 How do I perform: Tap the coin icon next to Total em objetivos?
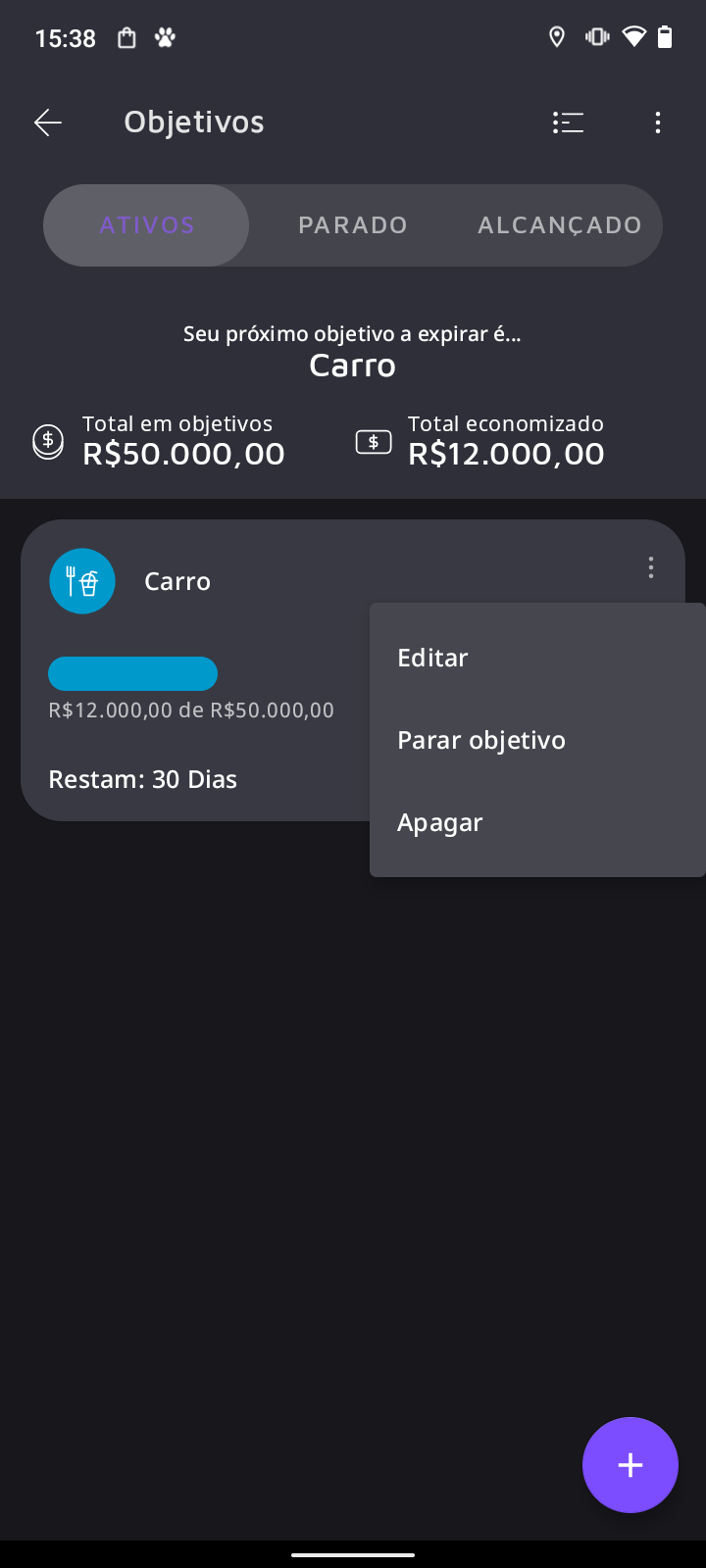pyautogui.click(x=47, y=441)
